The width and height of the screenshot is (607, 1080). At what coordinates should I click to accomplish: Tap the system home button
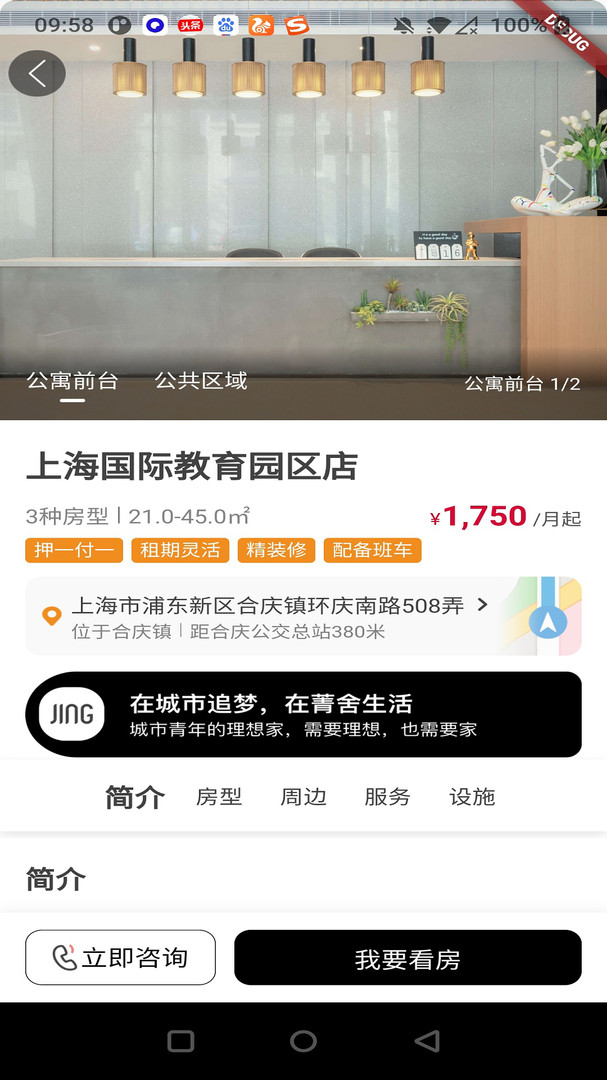303,1041
